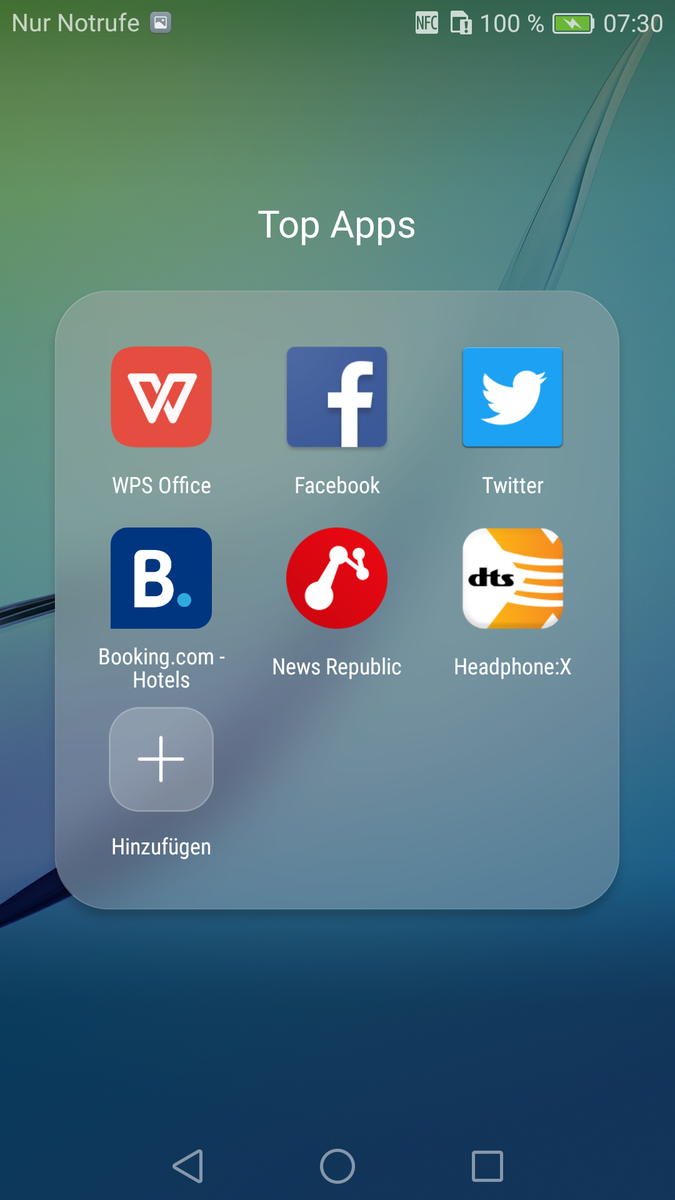Open the WPS Office app
This screenshot has height=1200, width=675.
(x=161, y=397)
